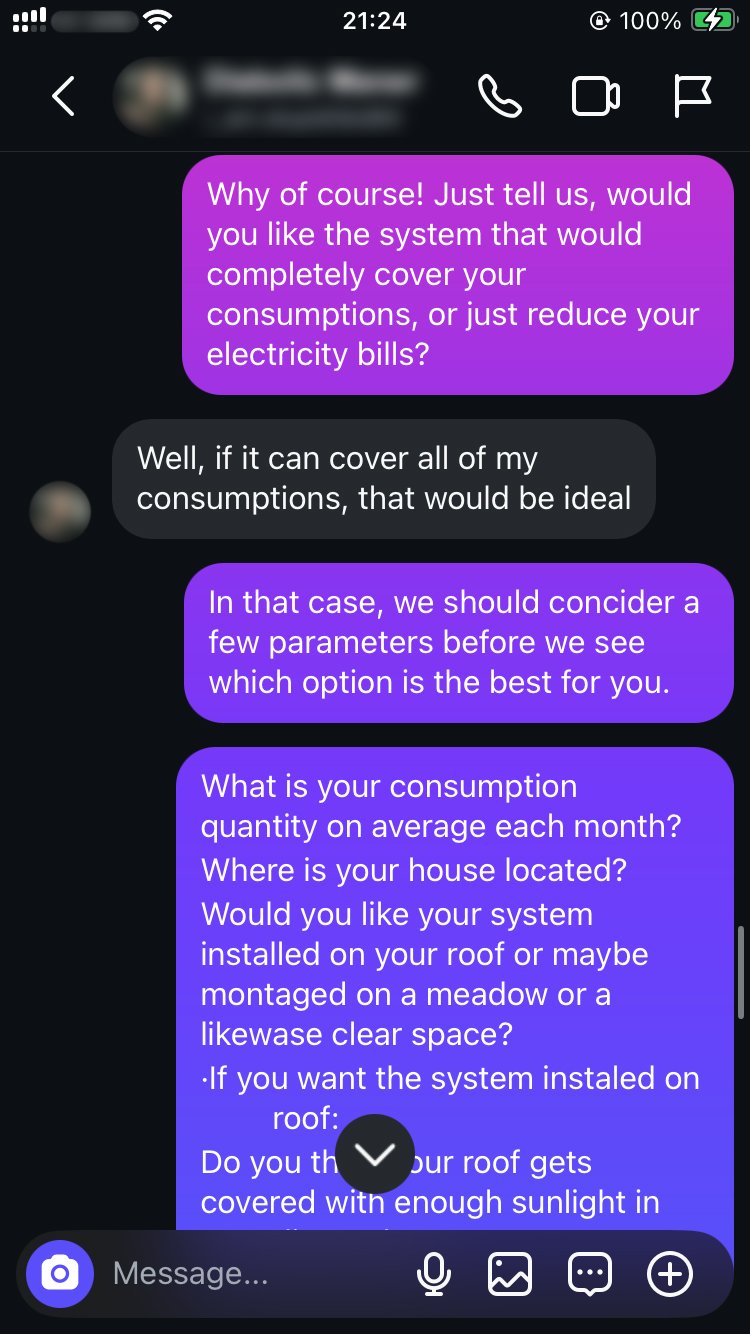Jump to the latest messages with the down arrow
The height and width of the screenshot is (1334, 750).
[375, 1154]
